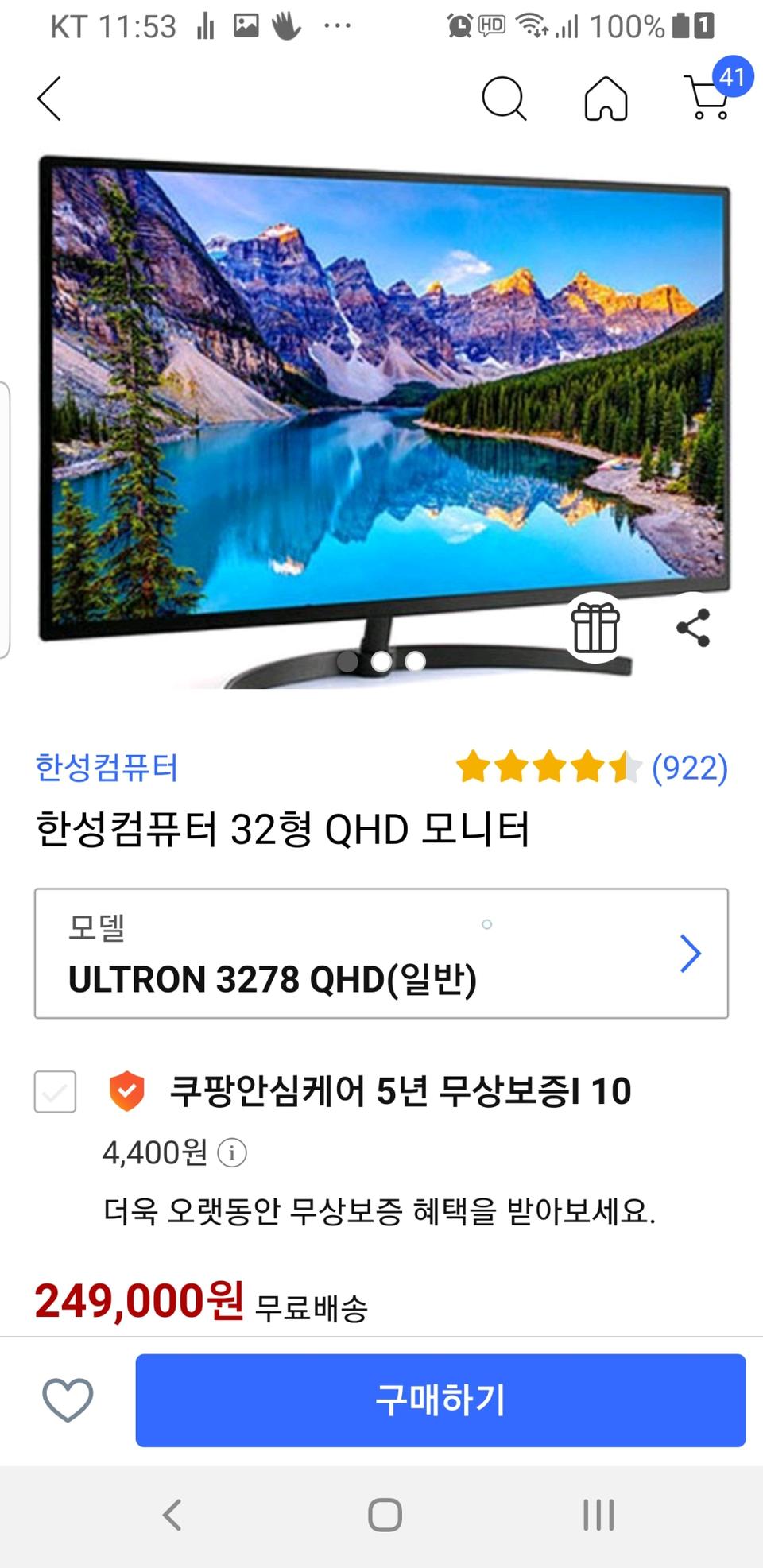The image size is (763, 1568).
Task: Go back using the top-left back arrow
Action: [49, 99]
